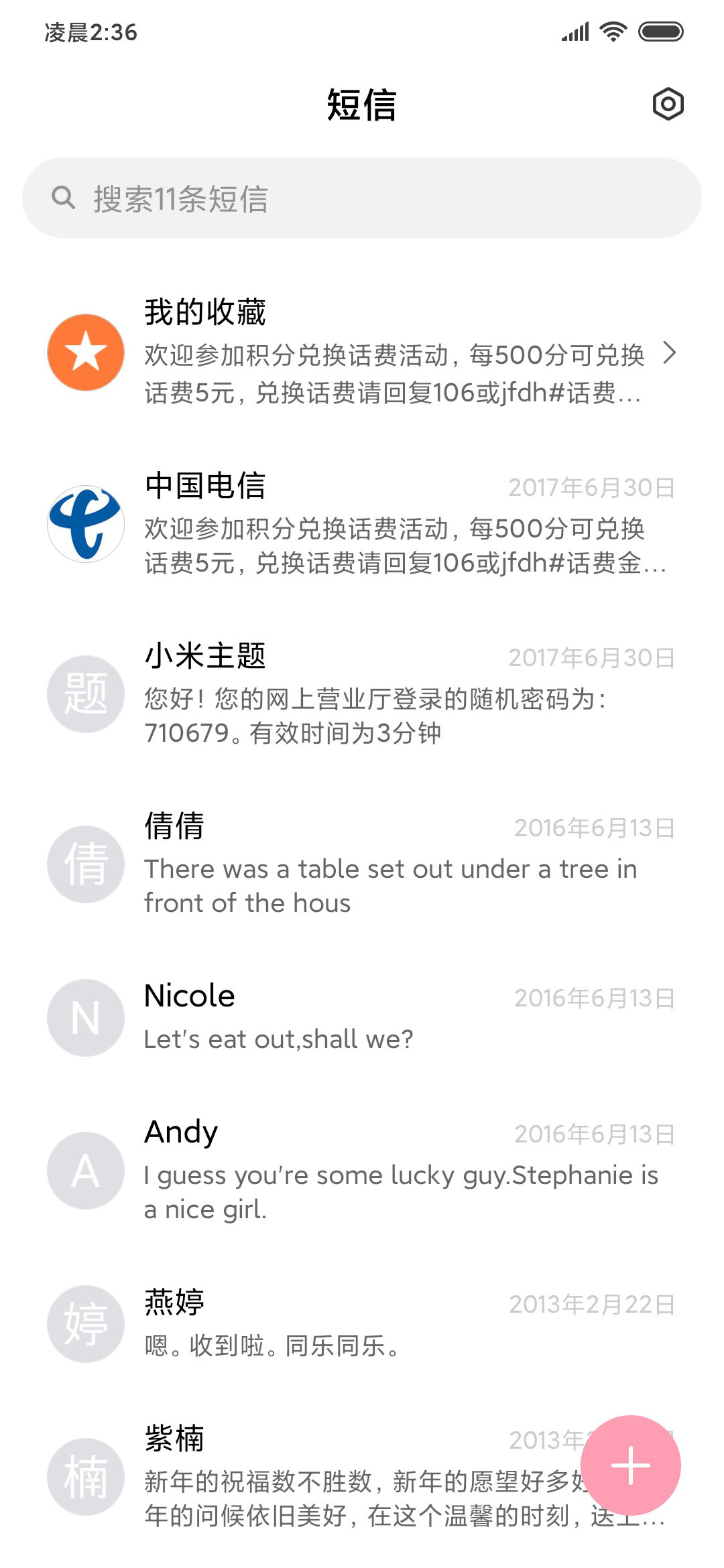Open the conversation with 倩倩

pos(362,864)
